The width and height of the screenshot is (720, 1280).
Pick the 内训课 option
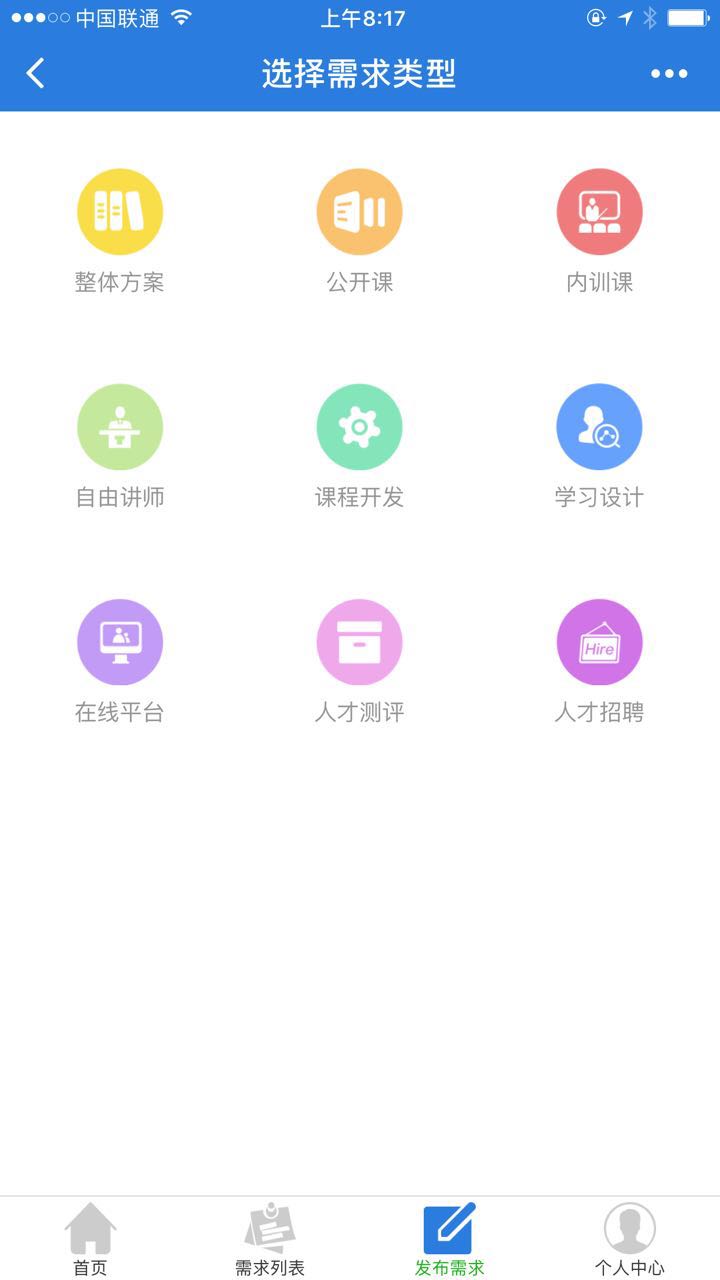click(599, 212)
